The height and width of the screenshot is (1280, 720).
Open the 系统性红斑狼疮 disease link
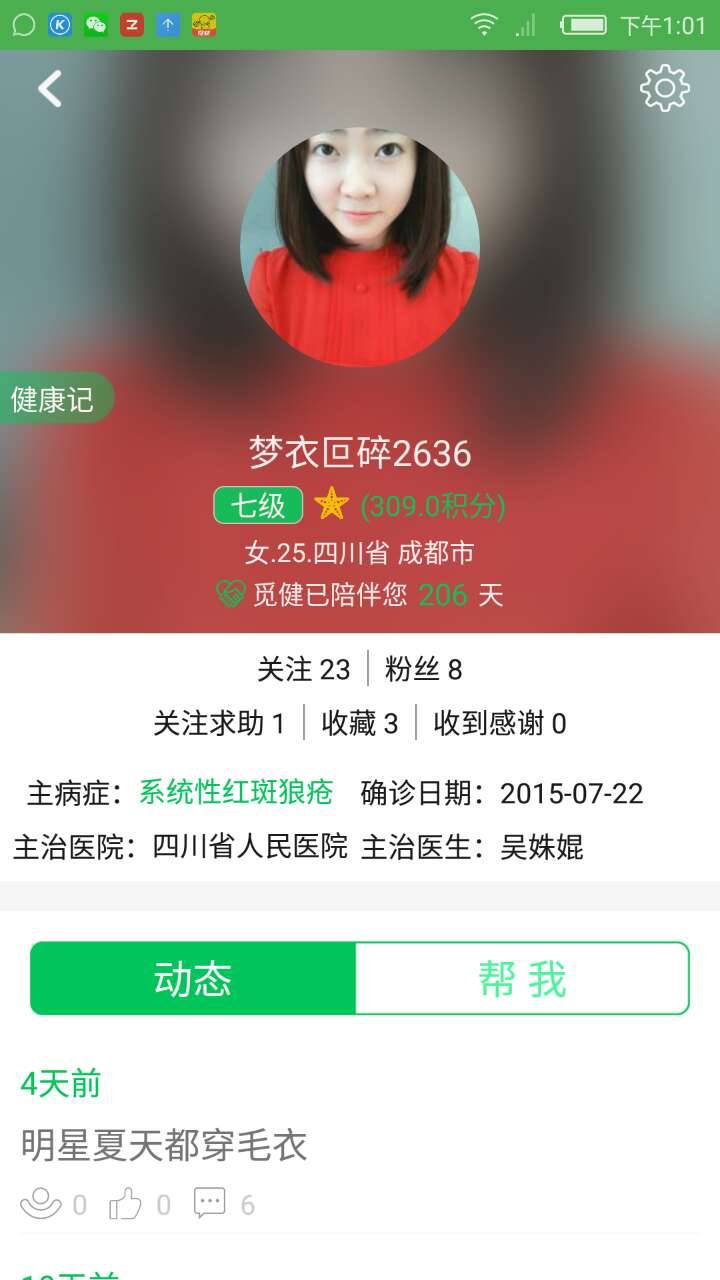(x=235, y=793)
